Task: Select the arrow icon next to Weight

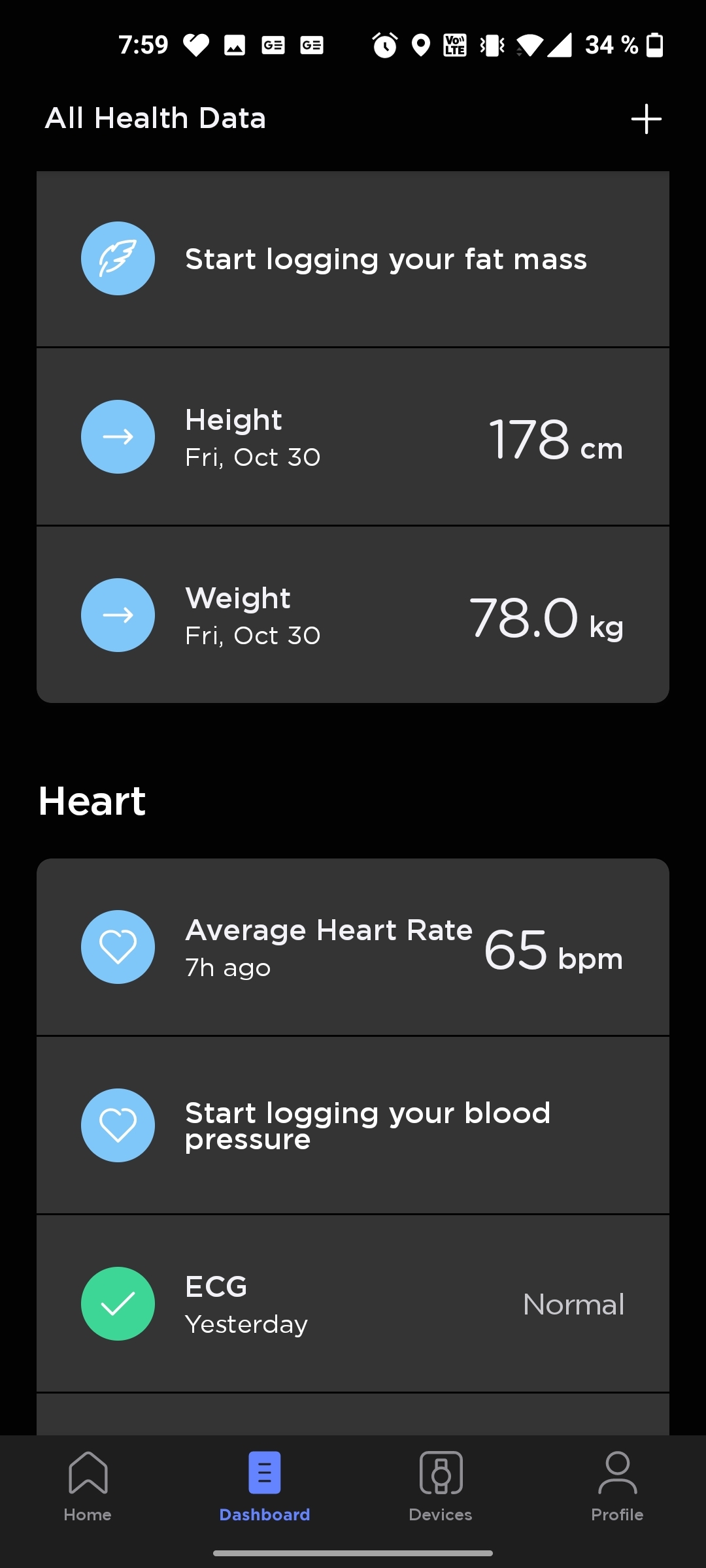Action: (x=118, y=615)
